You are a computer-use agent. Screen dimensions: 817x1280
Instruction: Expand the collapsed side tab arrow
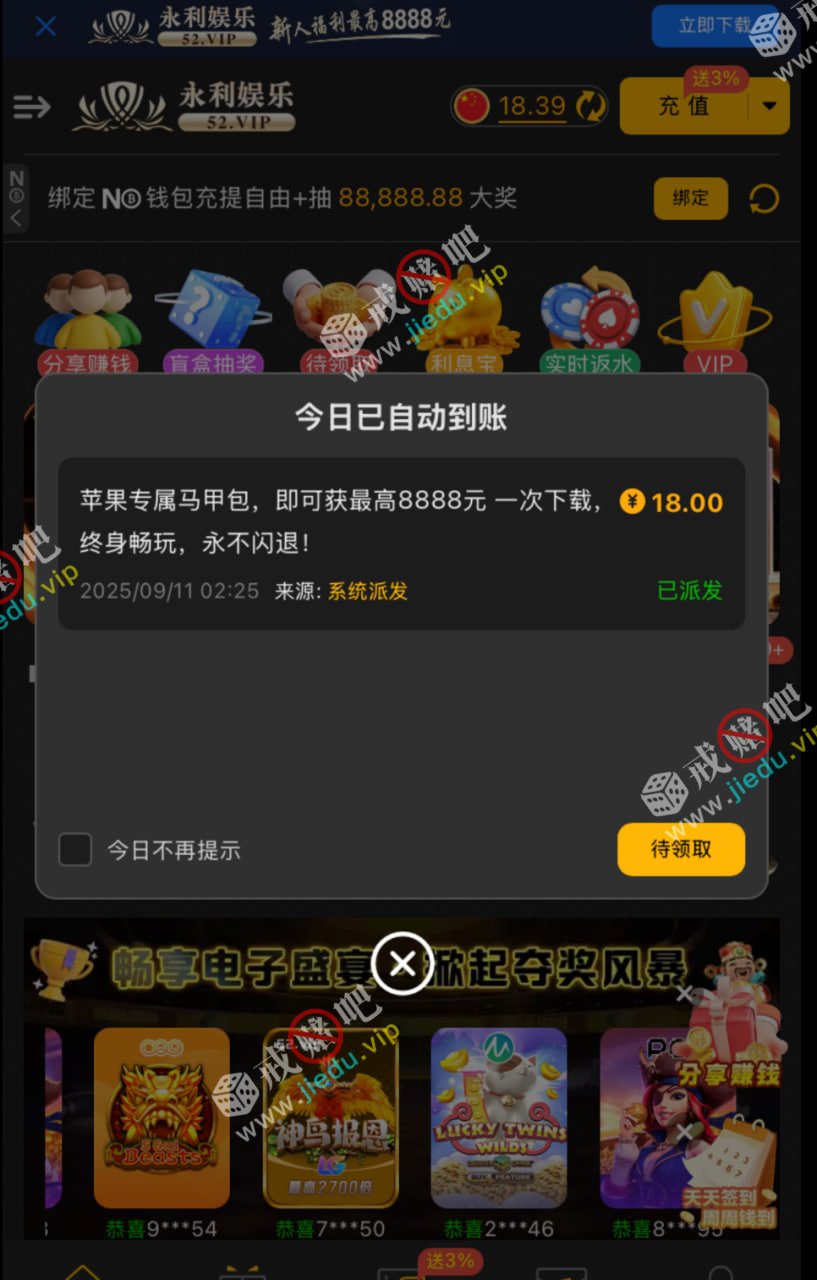click(x=16, y=218)
